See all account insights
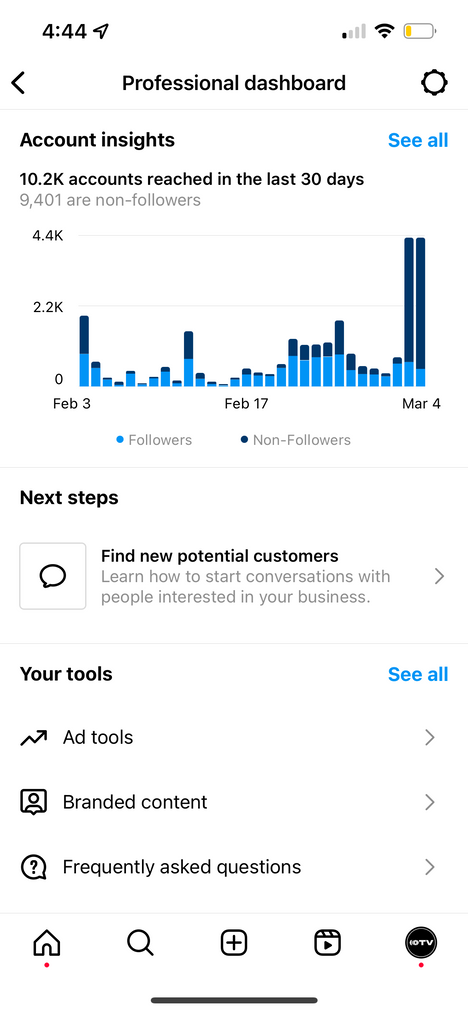The image size is (468, 1013). pos(418,140)
